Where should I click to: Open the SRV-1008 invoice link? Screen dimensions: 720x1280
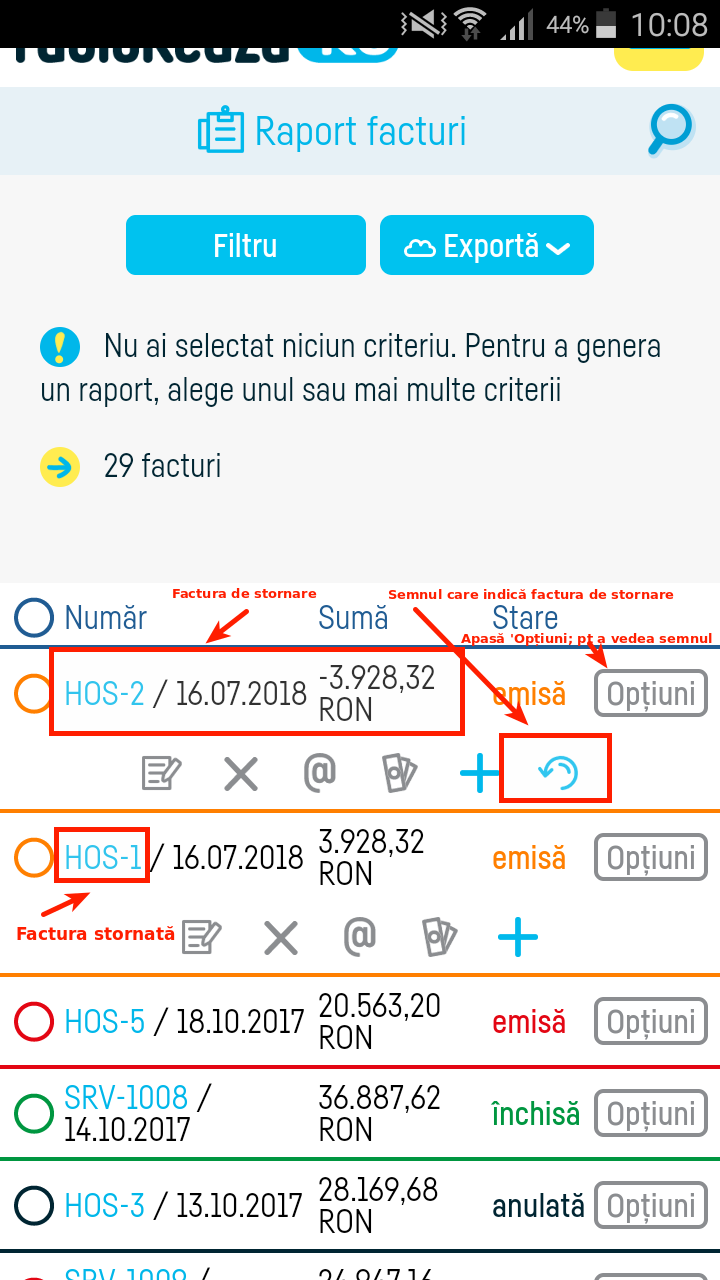[125, 1097]
